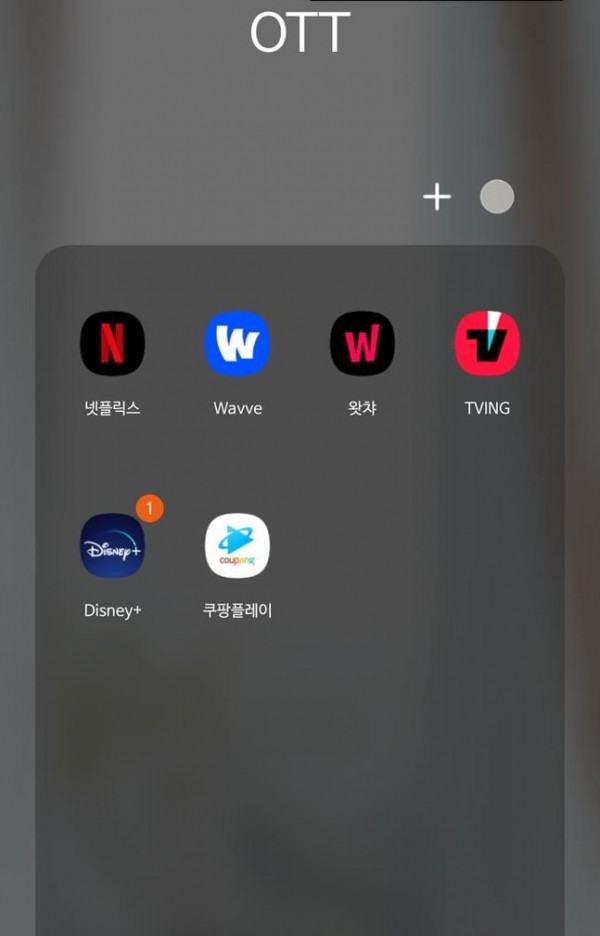Tap the OTT folder name to rename
The height and width of the screenshot is (936, 600).
[x=300, y=32]
